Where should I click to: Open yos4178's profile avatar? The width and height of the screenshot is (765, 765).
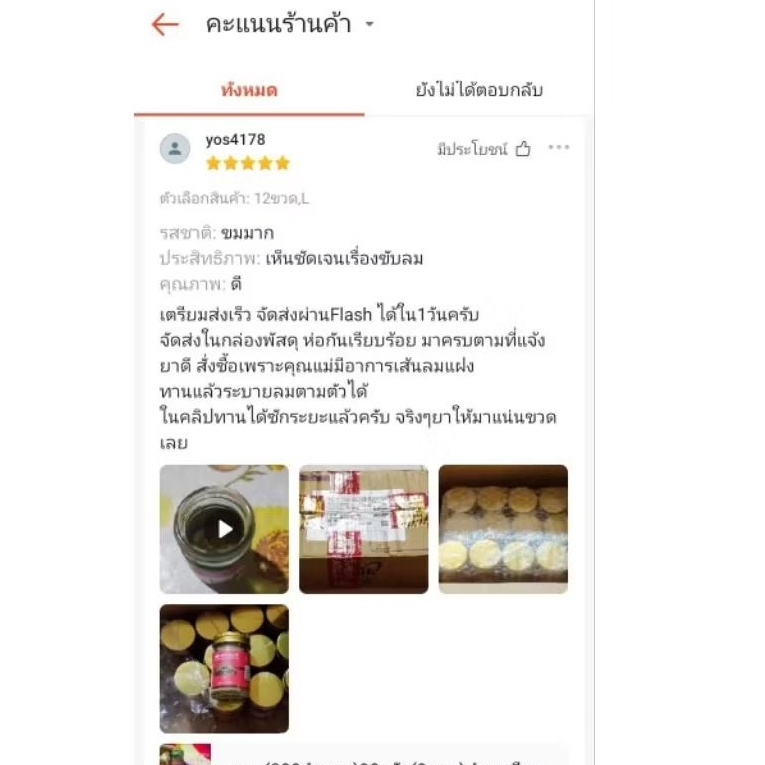[175, 148]
